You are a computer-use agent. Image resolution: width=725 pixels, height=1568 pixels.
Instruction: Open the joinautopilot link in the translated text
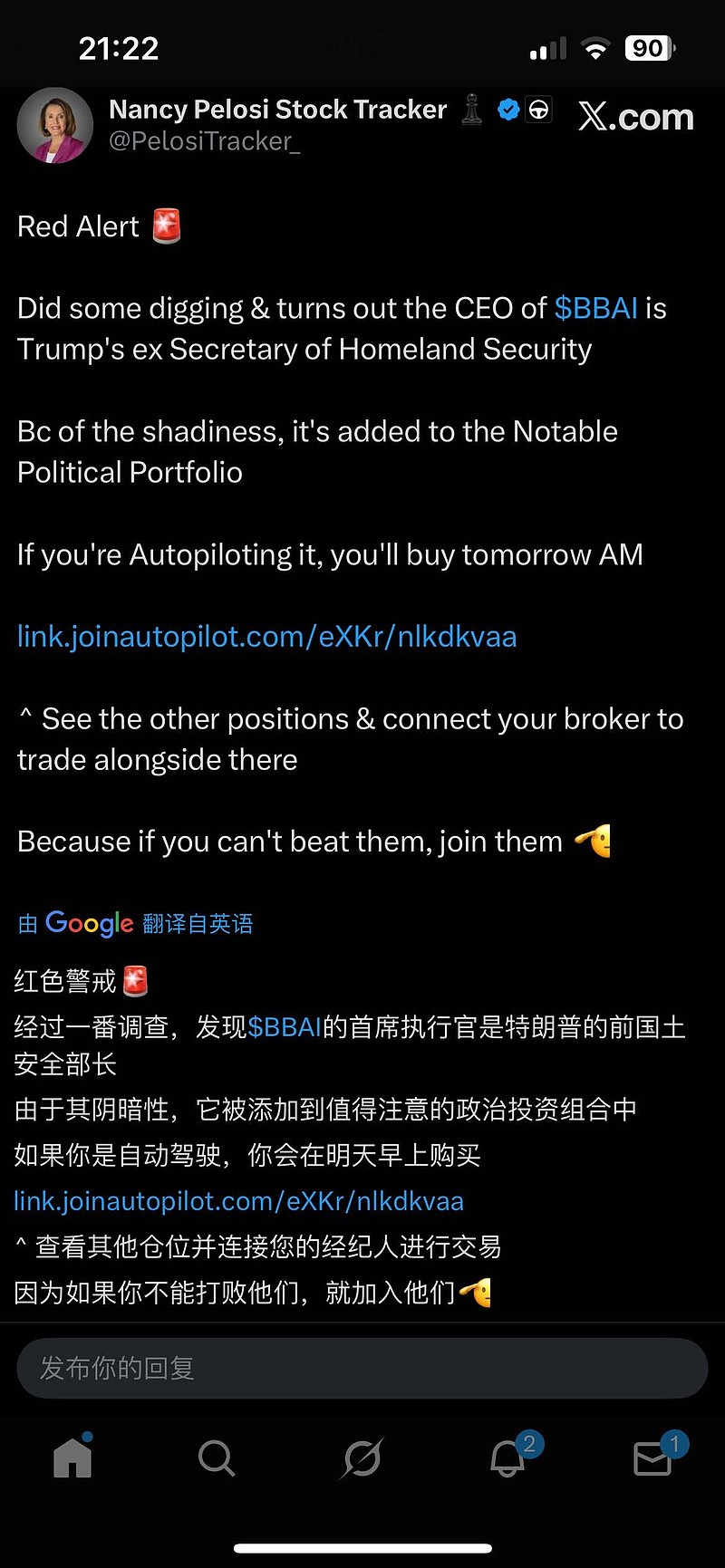[238, 1201]
